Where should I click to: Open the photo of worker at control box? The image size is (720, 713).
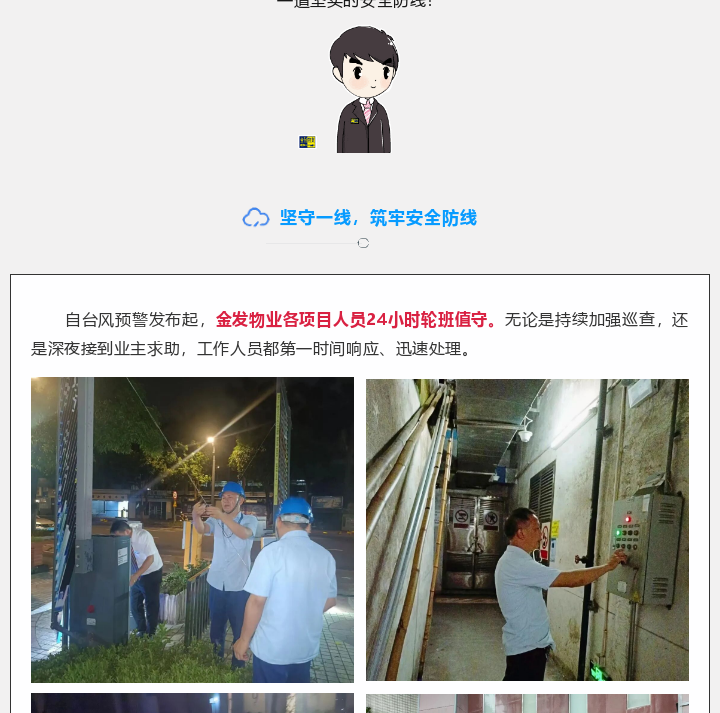click(527, 529)
